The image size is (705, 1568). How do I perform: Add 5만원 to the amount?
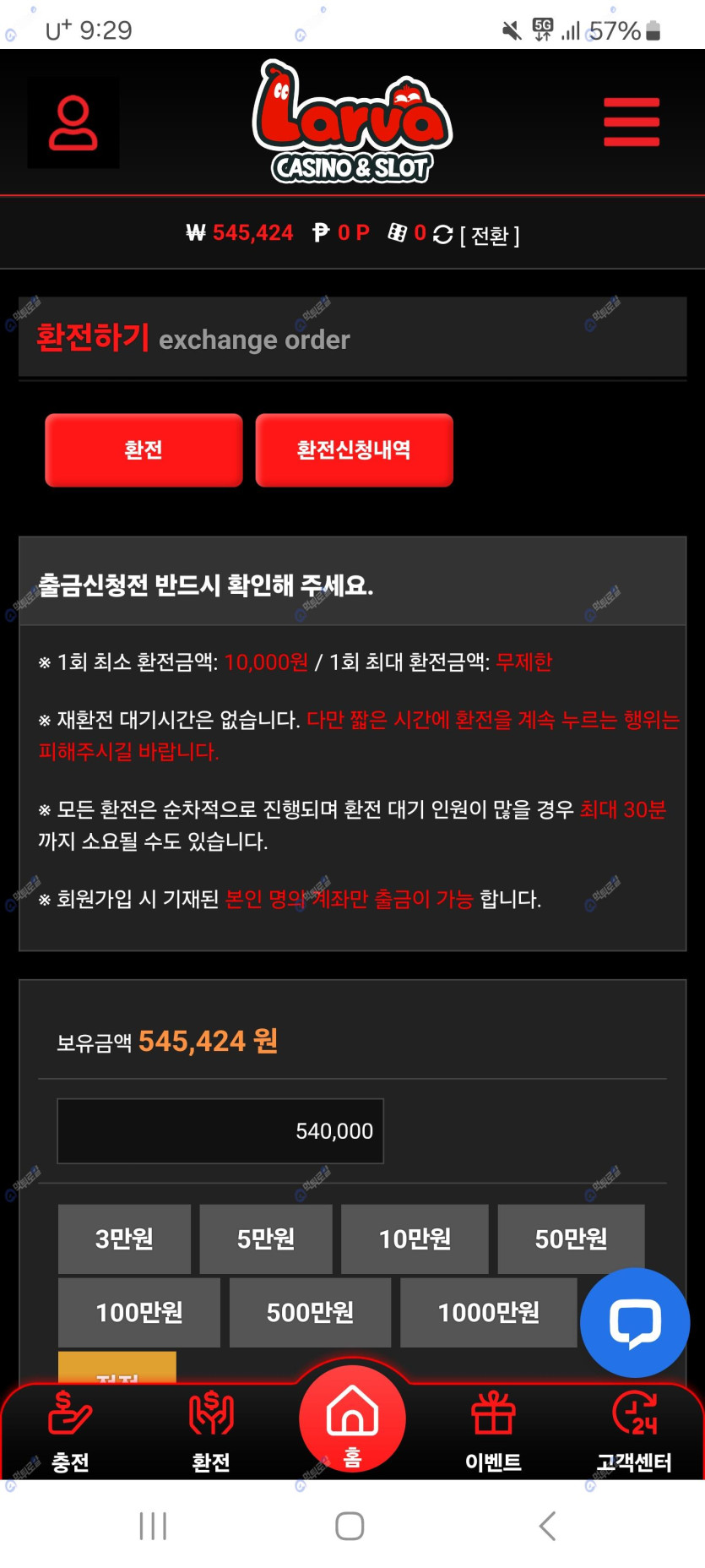click(266, 1239)
